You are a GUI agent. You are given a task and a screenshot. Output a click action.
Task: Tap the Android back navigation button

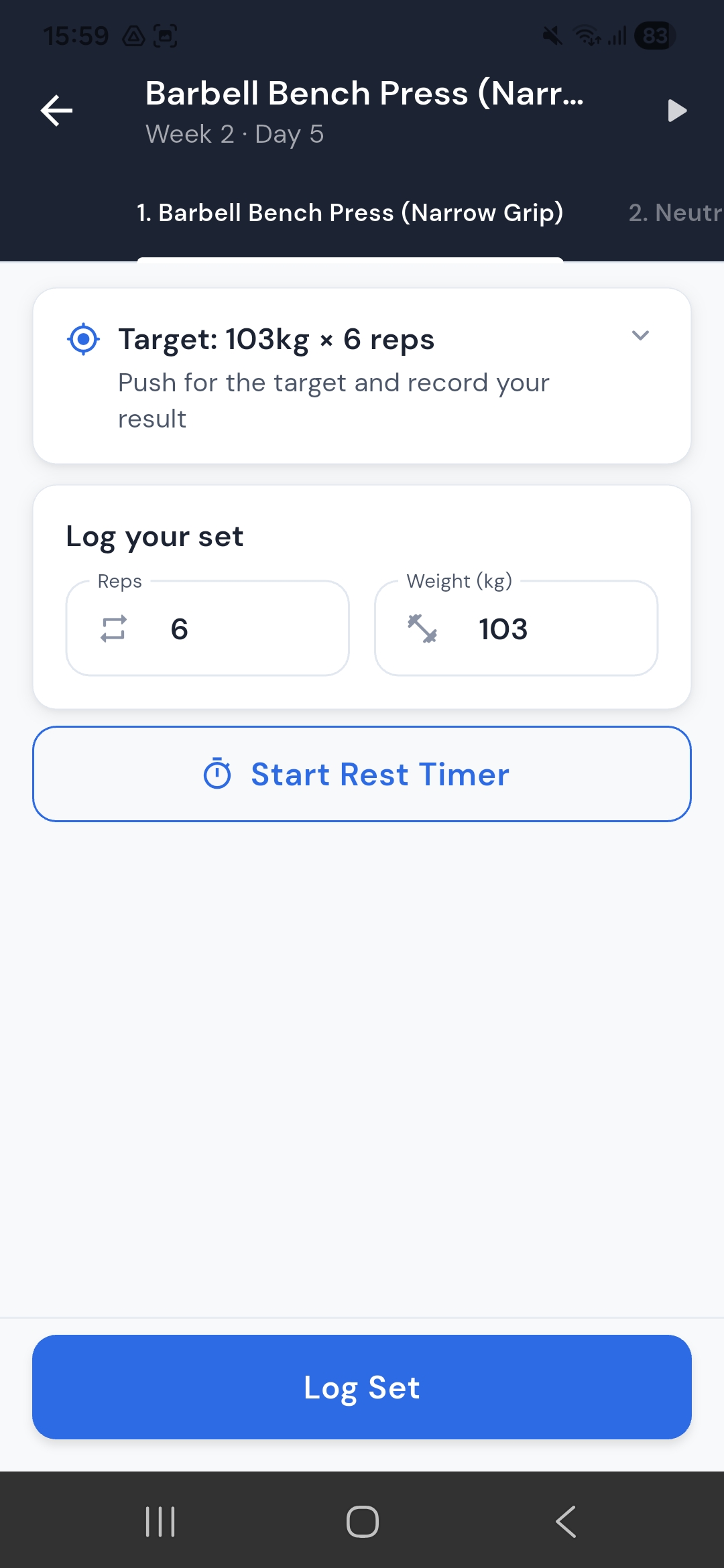(x=564, y=1520)
